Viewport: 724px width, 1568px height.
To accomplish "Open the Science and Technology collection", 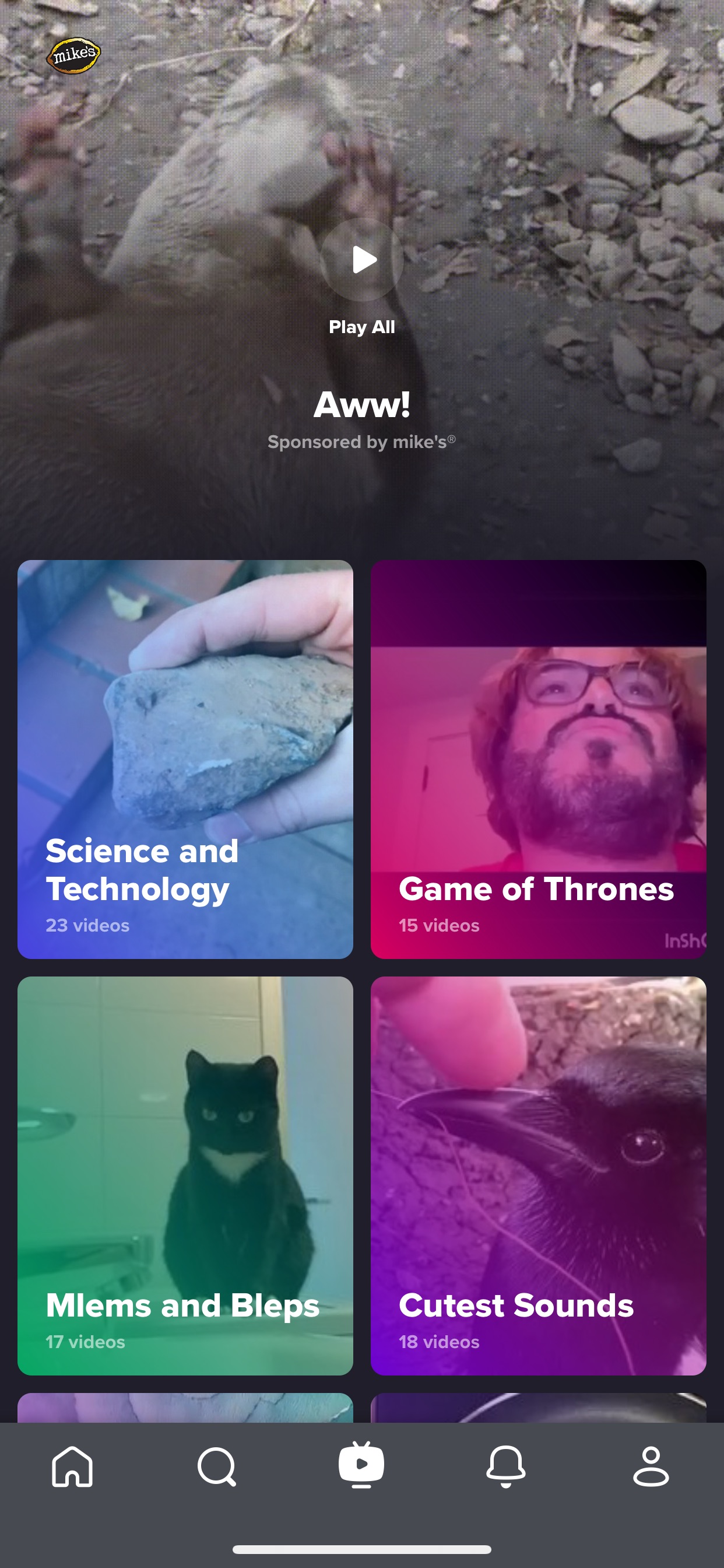I will tap(185, 759).
